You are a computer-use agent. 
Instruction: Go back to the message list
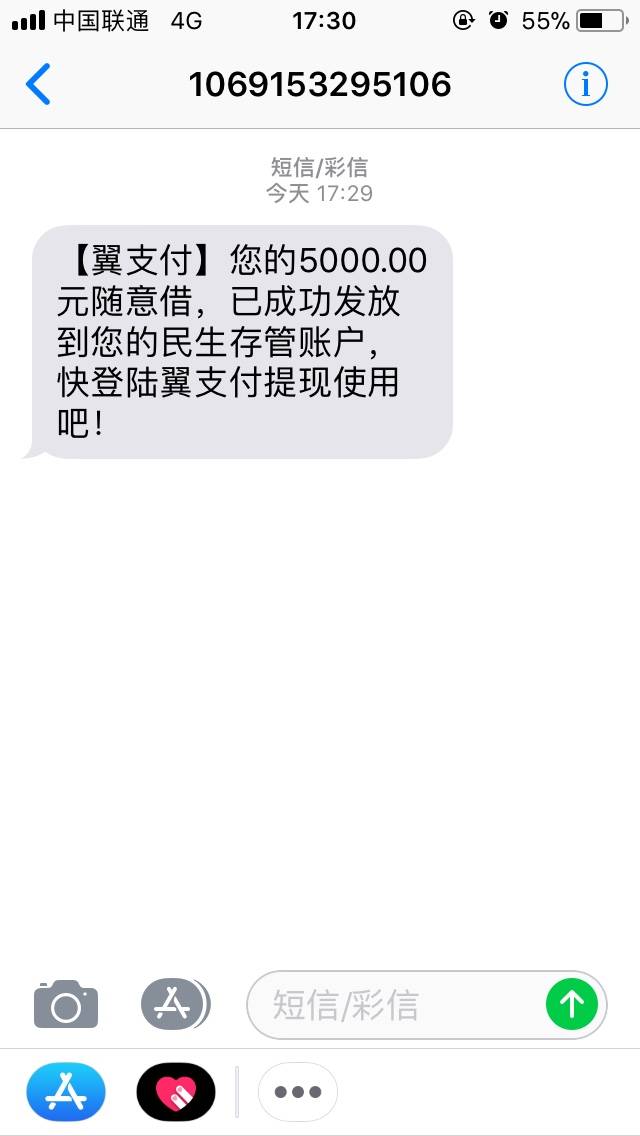pyautogui.click(x=38, y=84)
